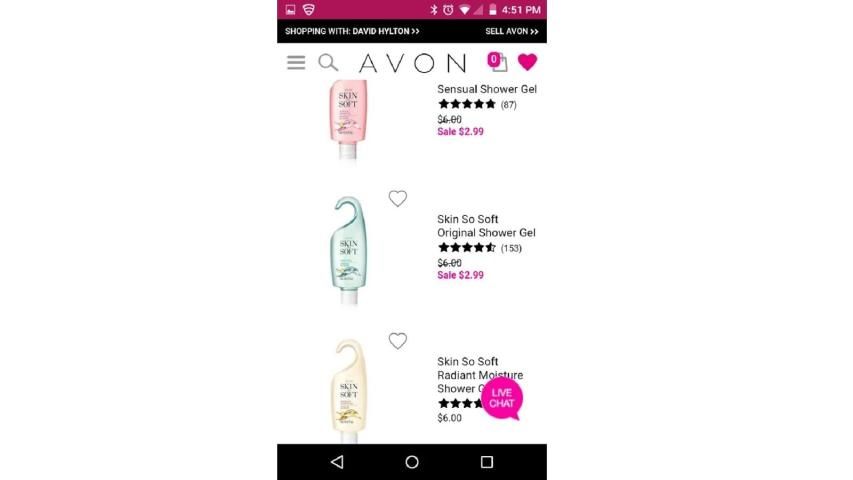
Task: Open Radiant Moisture Shower Gel product image
Action: click(x=348, y=389)
